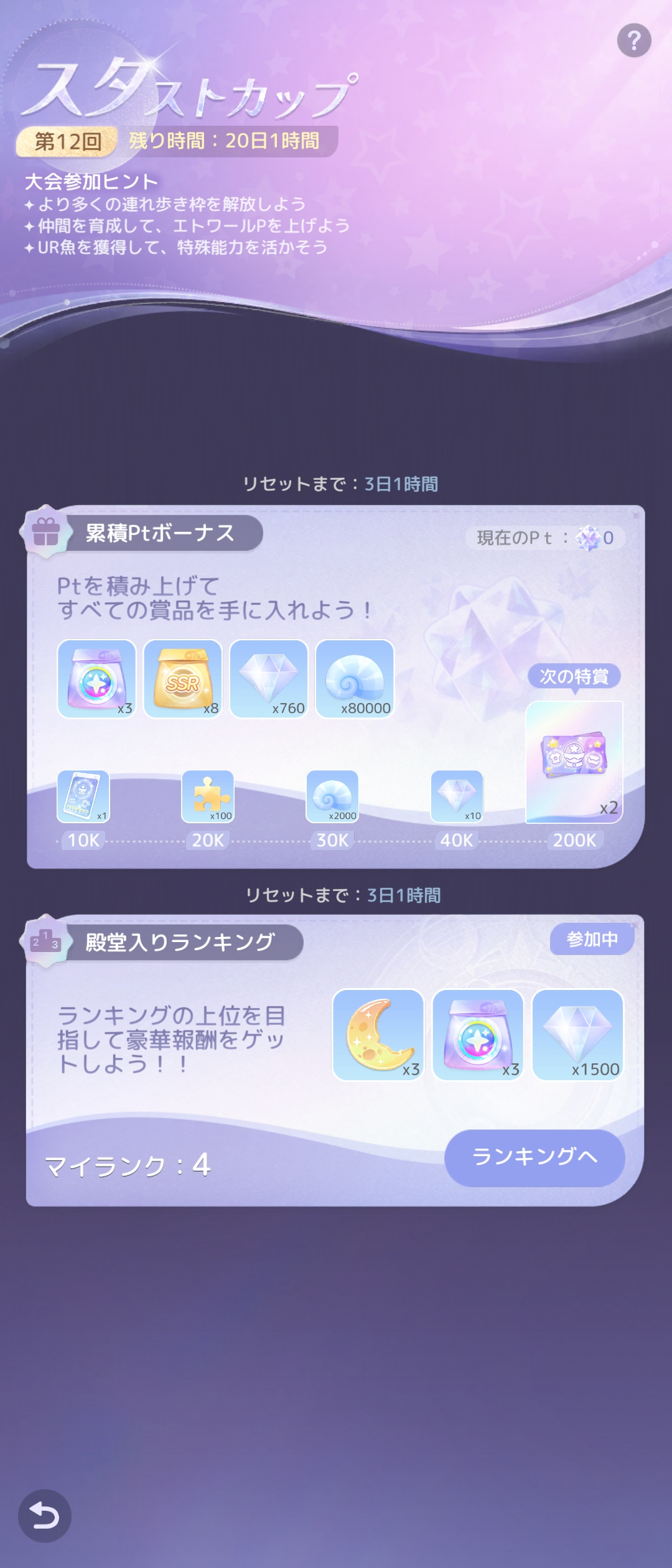Image resolution: width=672 pixels, height=1568 pixels.
Task: Tap the ランキングへ button
Action: tap(534, 1157)
